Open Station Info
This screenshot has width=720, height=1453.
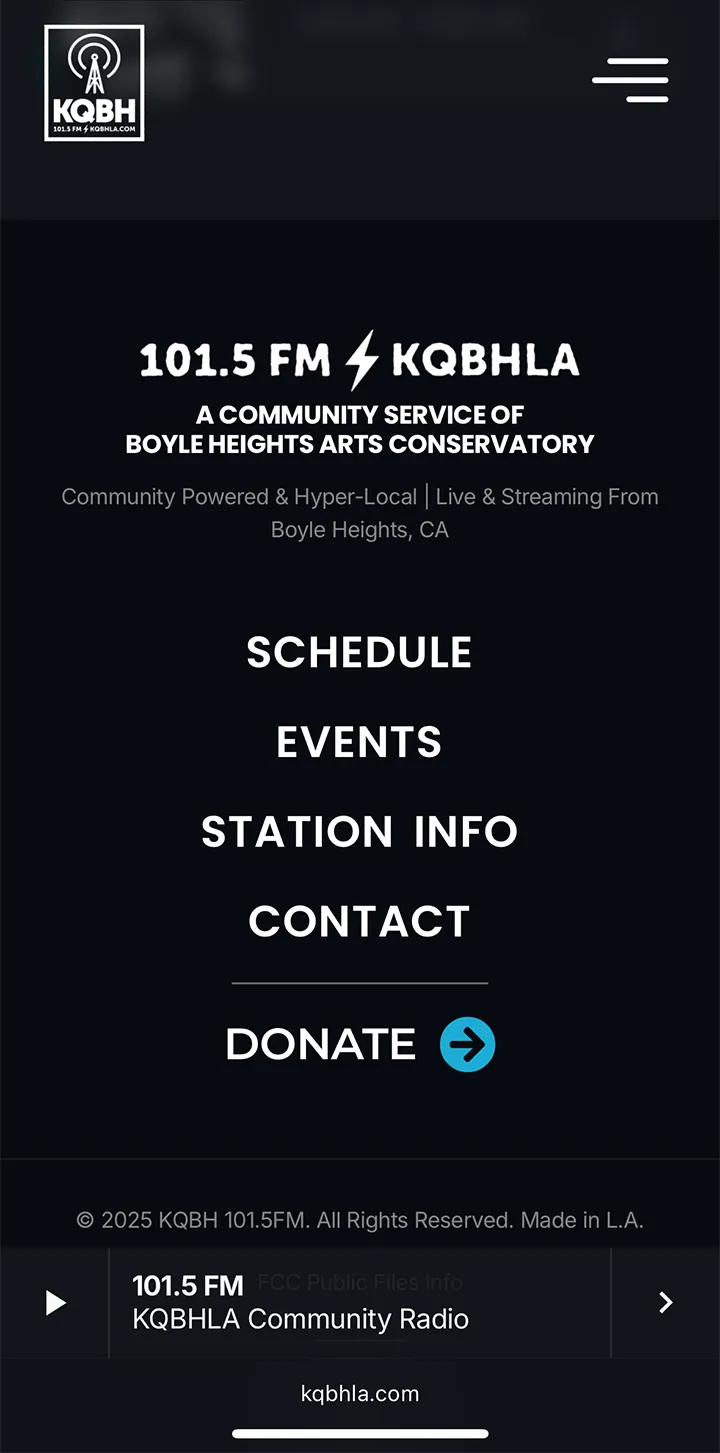tap(359, 832)
